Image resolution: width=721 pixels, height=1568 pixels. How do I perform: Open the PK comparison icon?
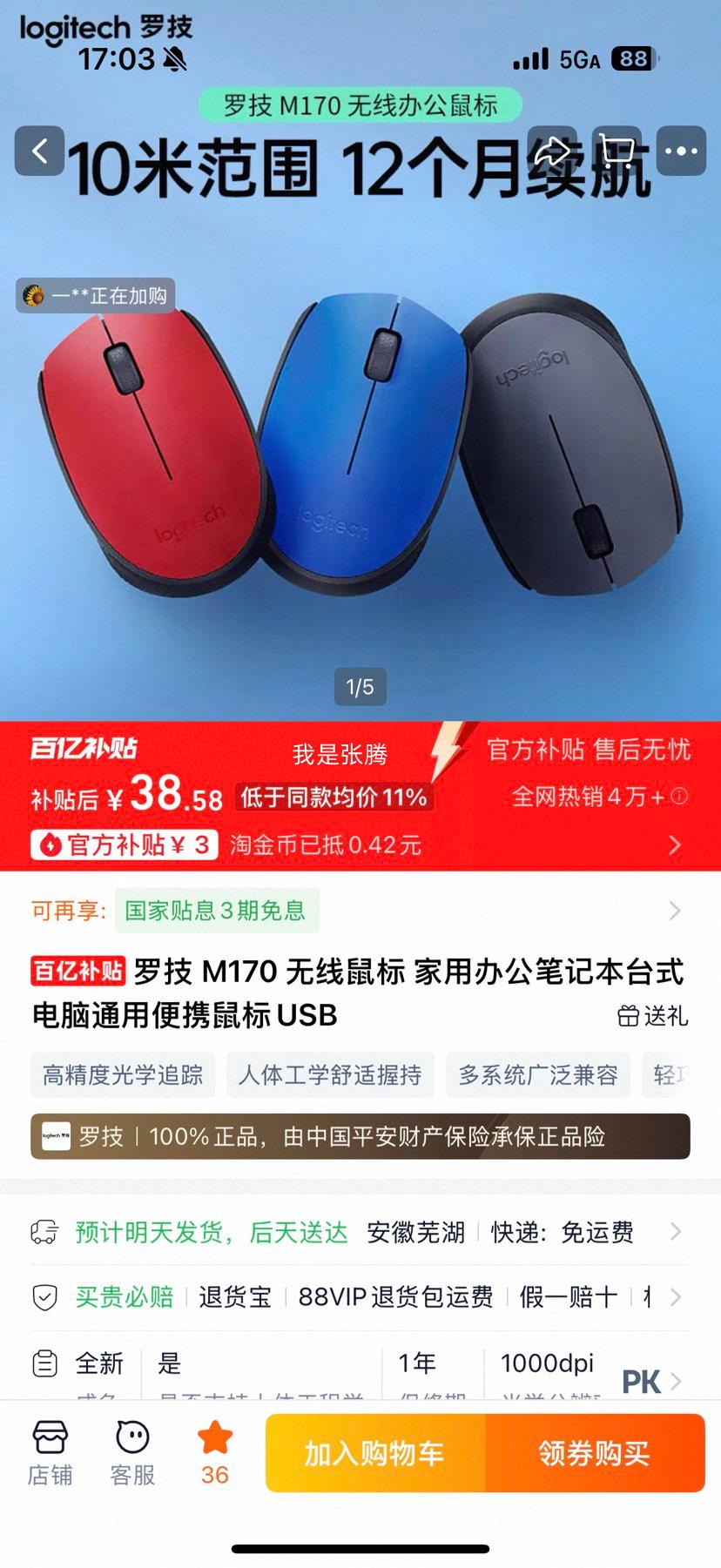pyautogui.click(x=644, y=1381)
